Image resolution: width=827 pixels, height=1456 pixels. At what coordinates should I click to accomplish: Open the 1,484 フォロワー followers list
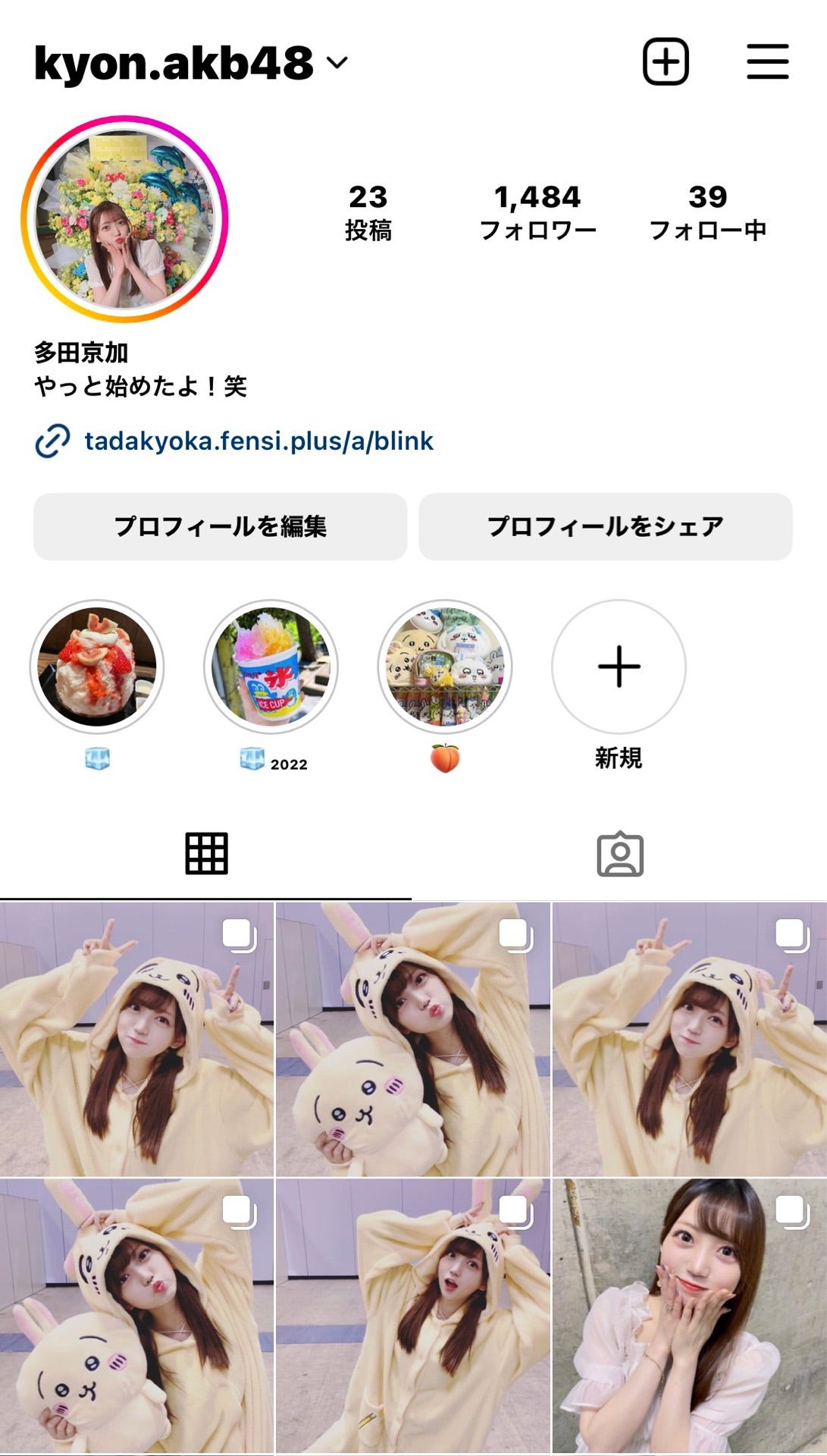[537, 212]
